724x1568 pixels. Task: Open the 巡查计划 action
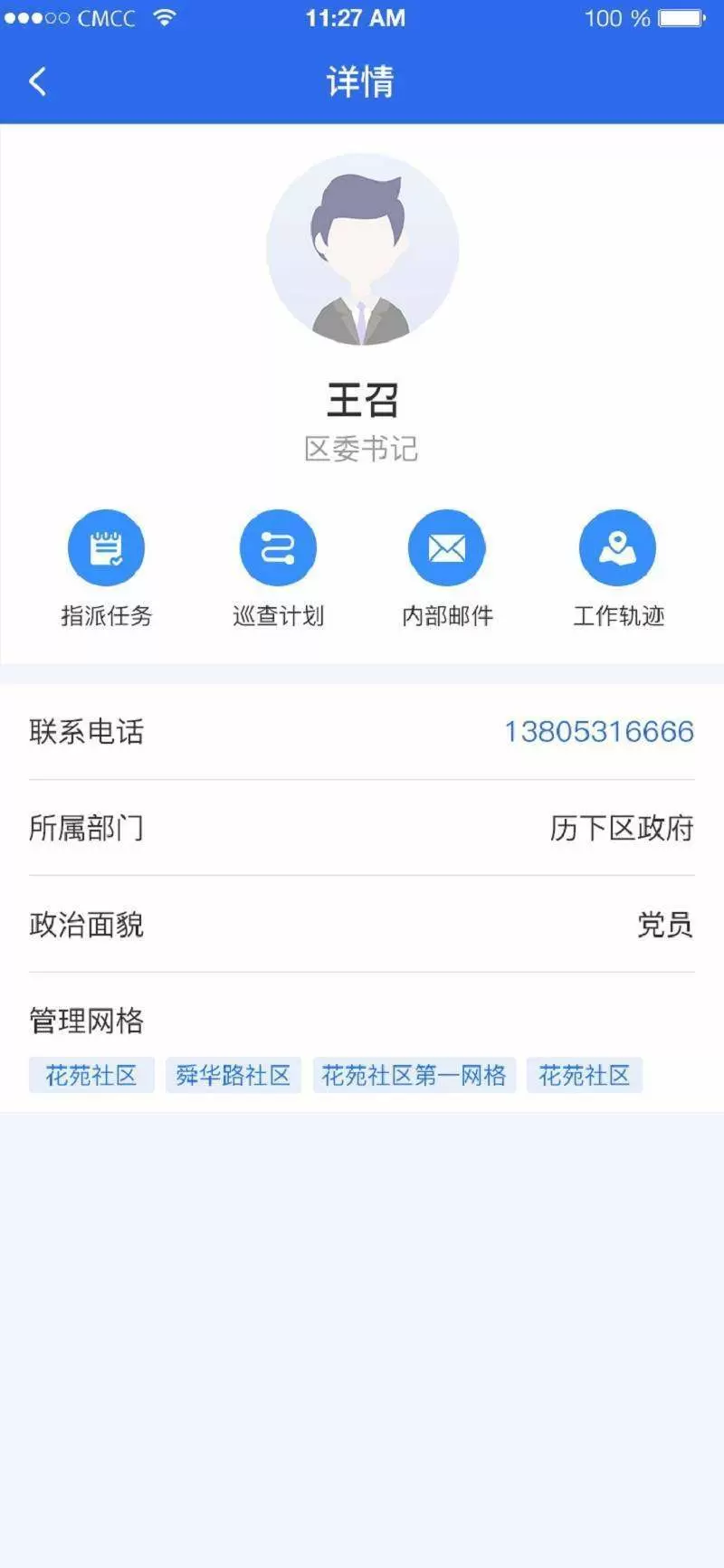point(278,548)
